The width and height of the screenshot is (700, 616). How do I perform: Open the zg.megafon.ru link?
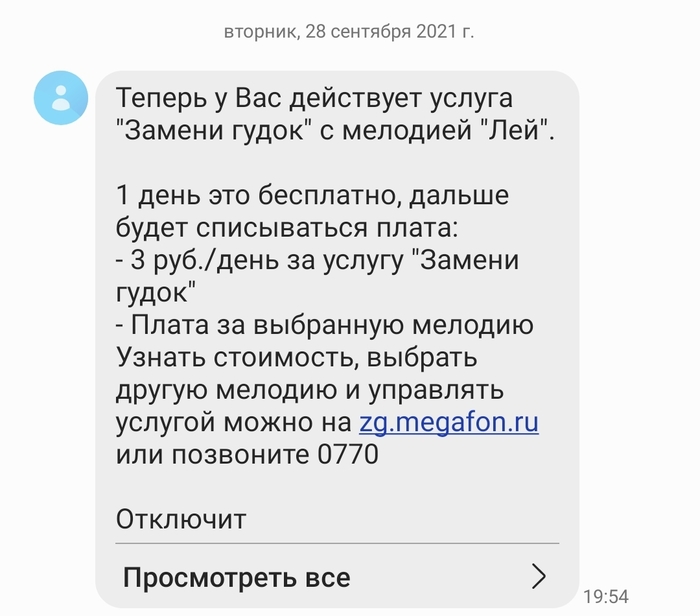449,422
